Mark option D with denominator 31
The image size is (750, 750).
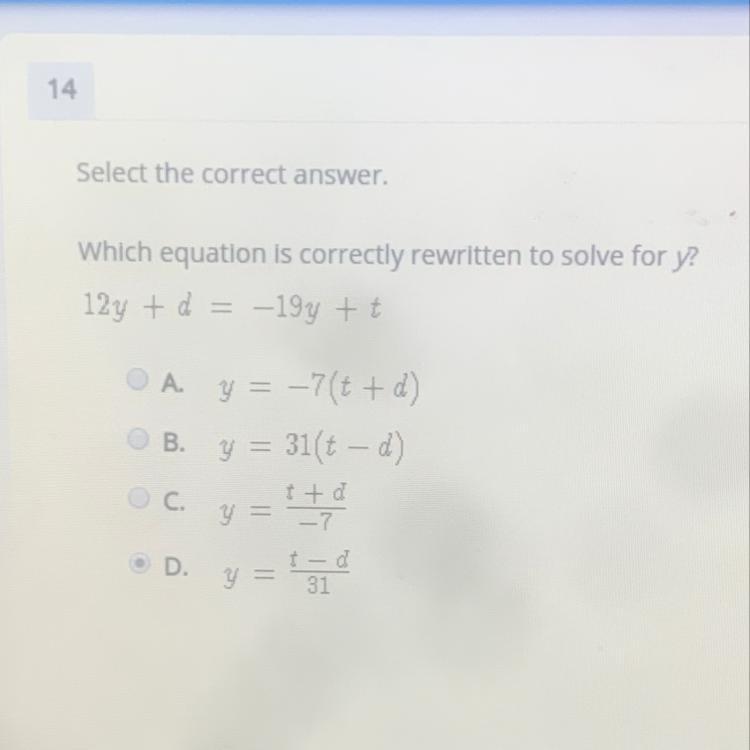[x=139, y=567]
